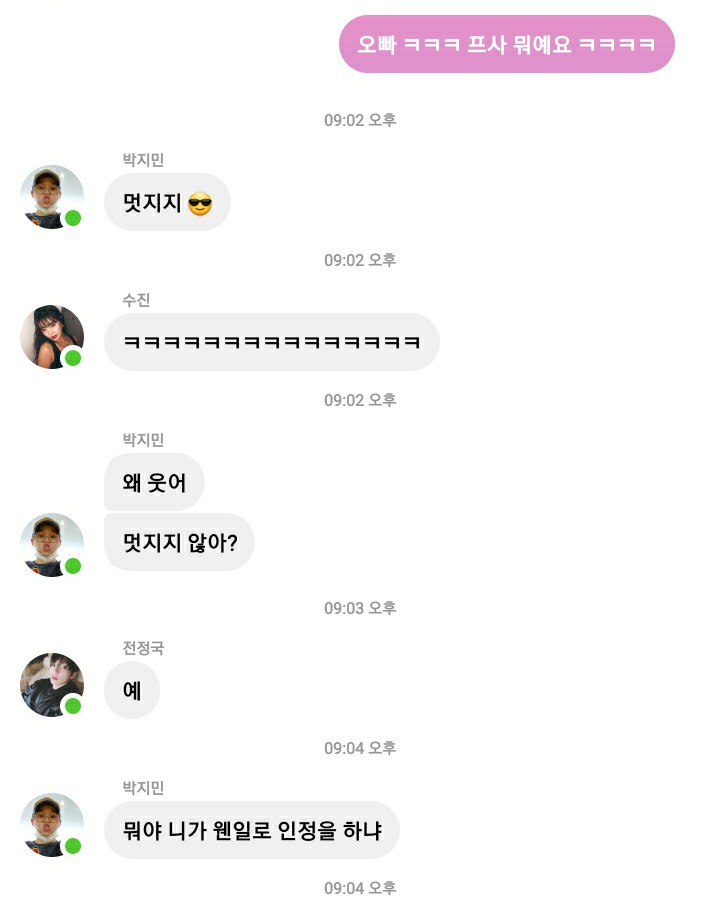View 박지민's avatar beside 뭐야 니가 웬일로 message
This screenshot has height=906, width=720.
(52, 825)
